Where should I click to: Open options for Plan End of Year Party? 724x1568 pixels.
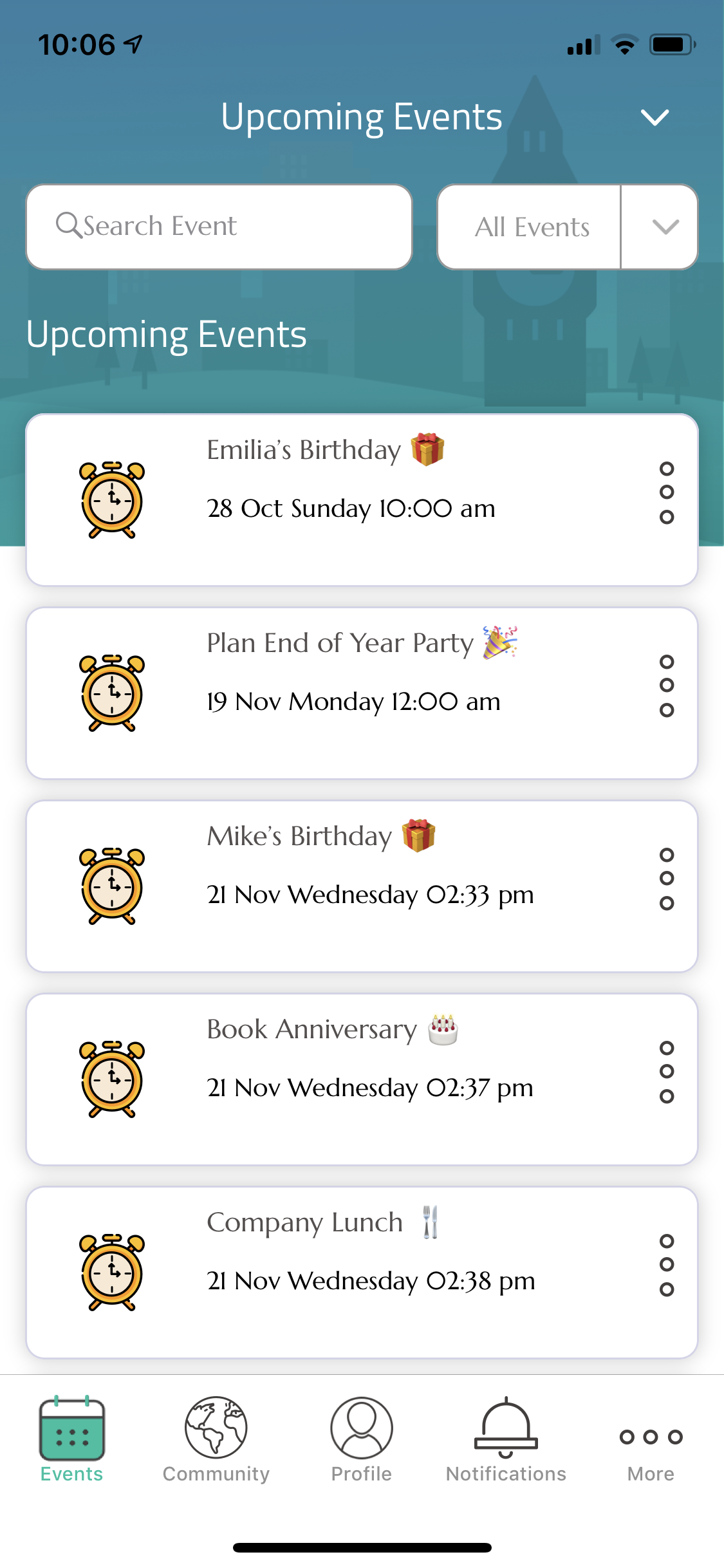[667, 686]
